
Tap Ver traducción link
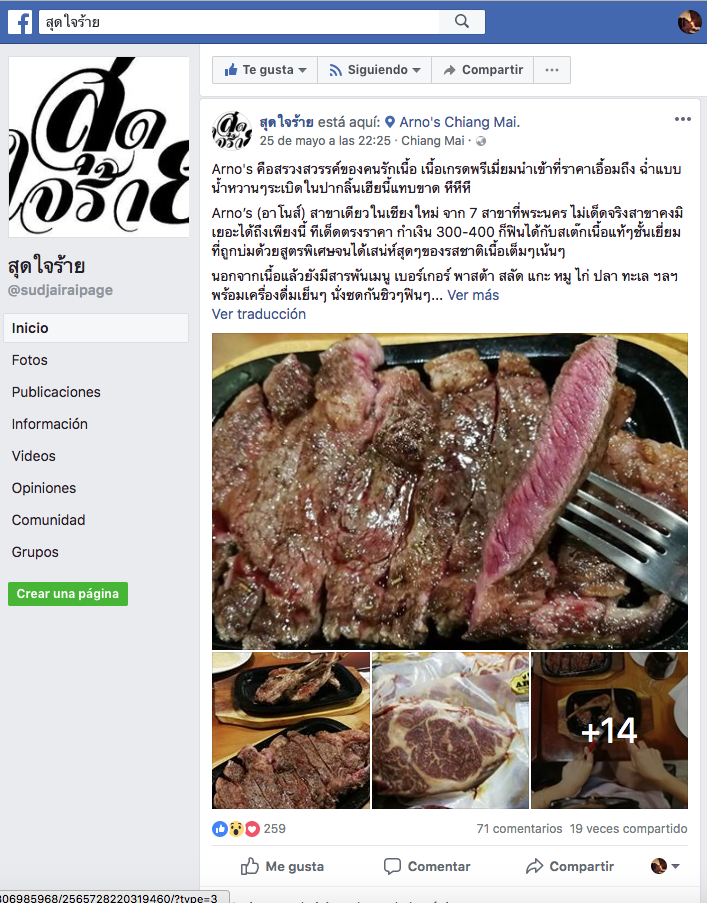pyautogui.click(x=258, y=314)
